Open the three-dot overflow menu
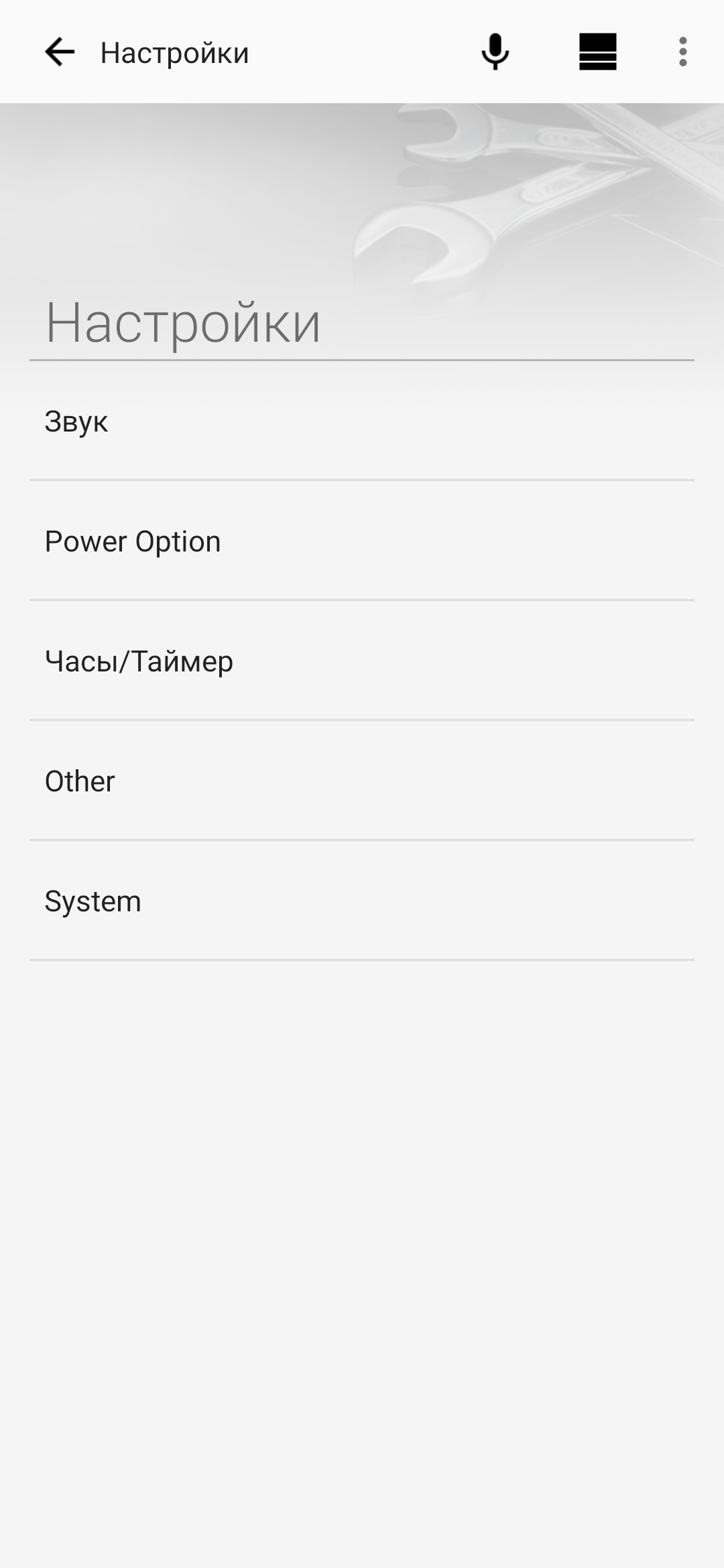724x1568 pixels. 682,52
